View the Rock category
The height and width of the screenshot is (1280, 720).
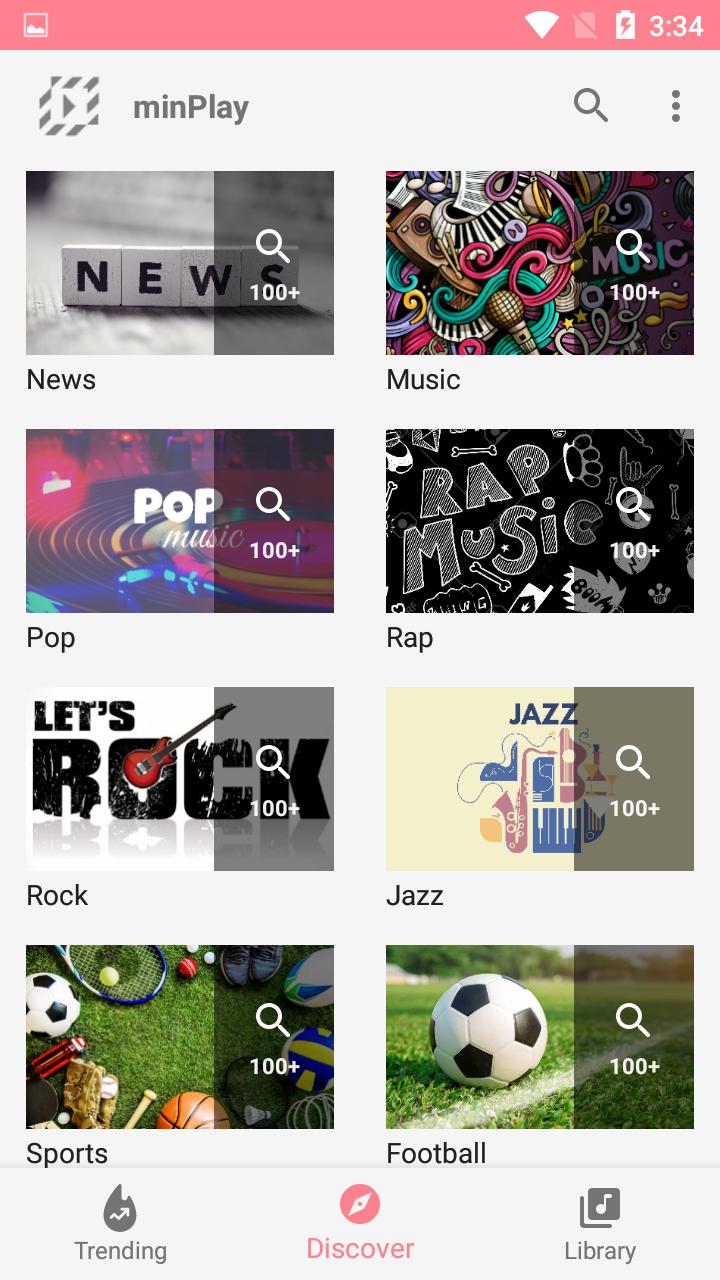pyautogui.click(x=180, y=779)
